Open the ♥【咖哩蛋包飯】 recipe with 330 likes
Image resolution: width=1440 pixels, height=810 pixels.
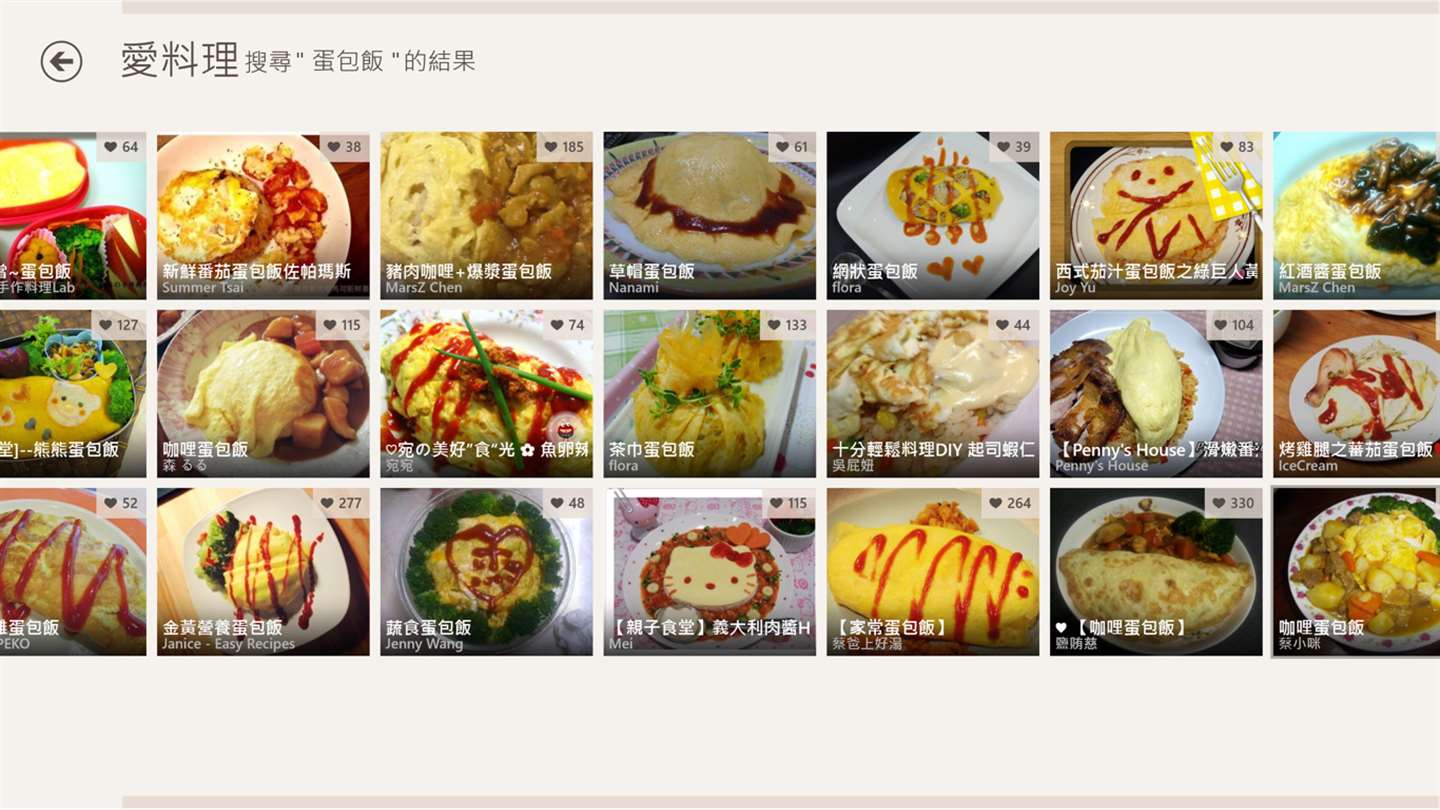click(x=1155, y=571)
